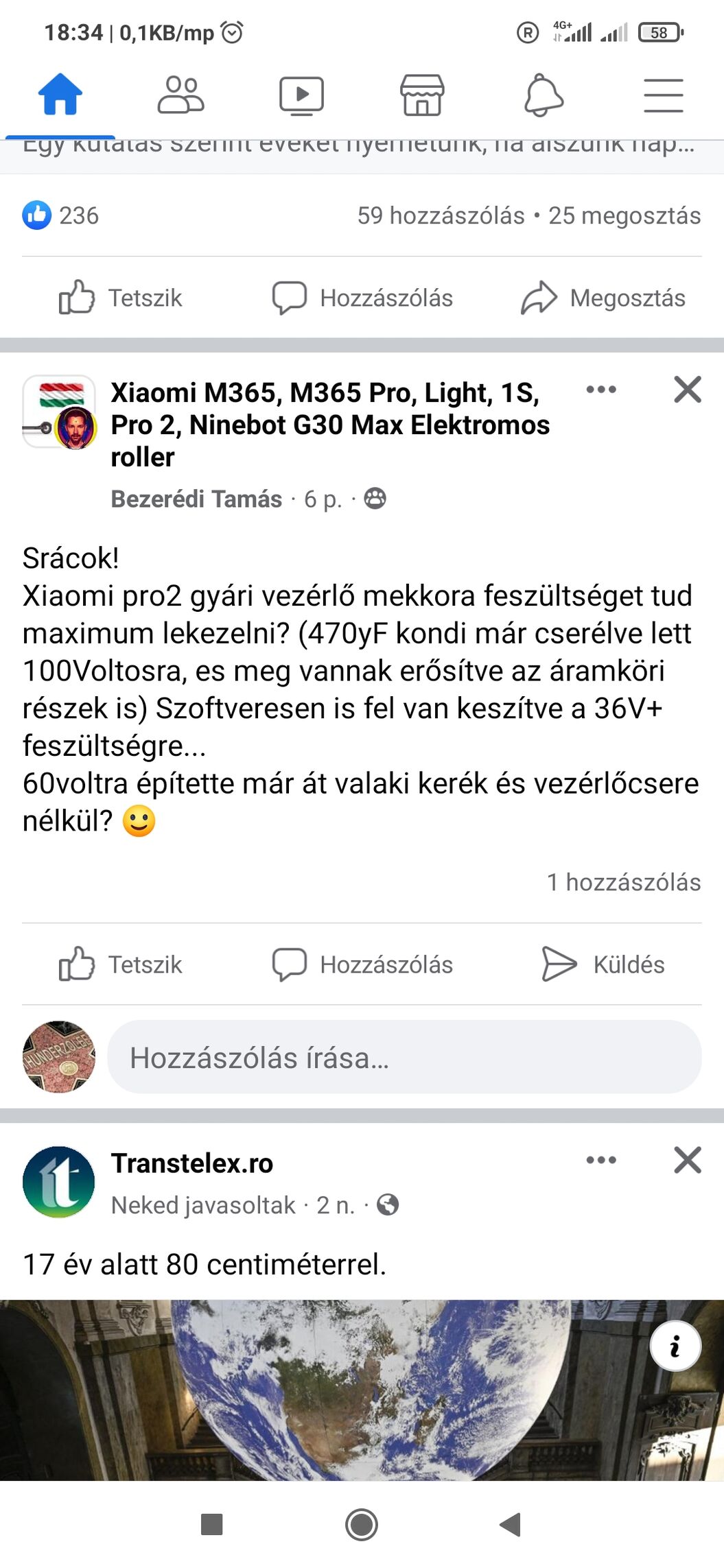
Task: Open the Transtelex.ro page
Action: tap(192, 1163)
